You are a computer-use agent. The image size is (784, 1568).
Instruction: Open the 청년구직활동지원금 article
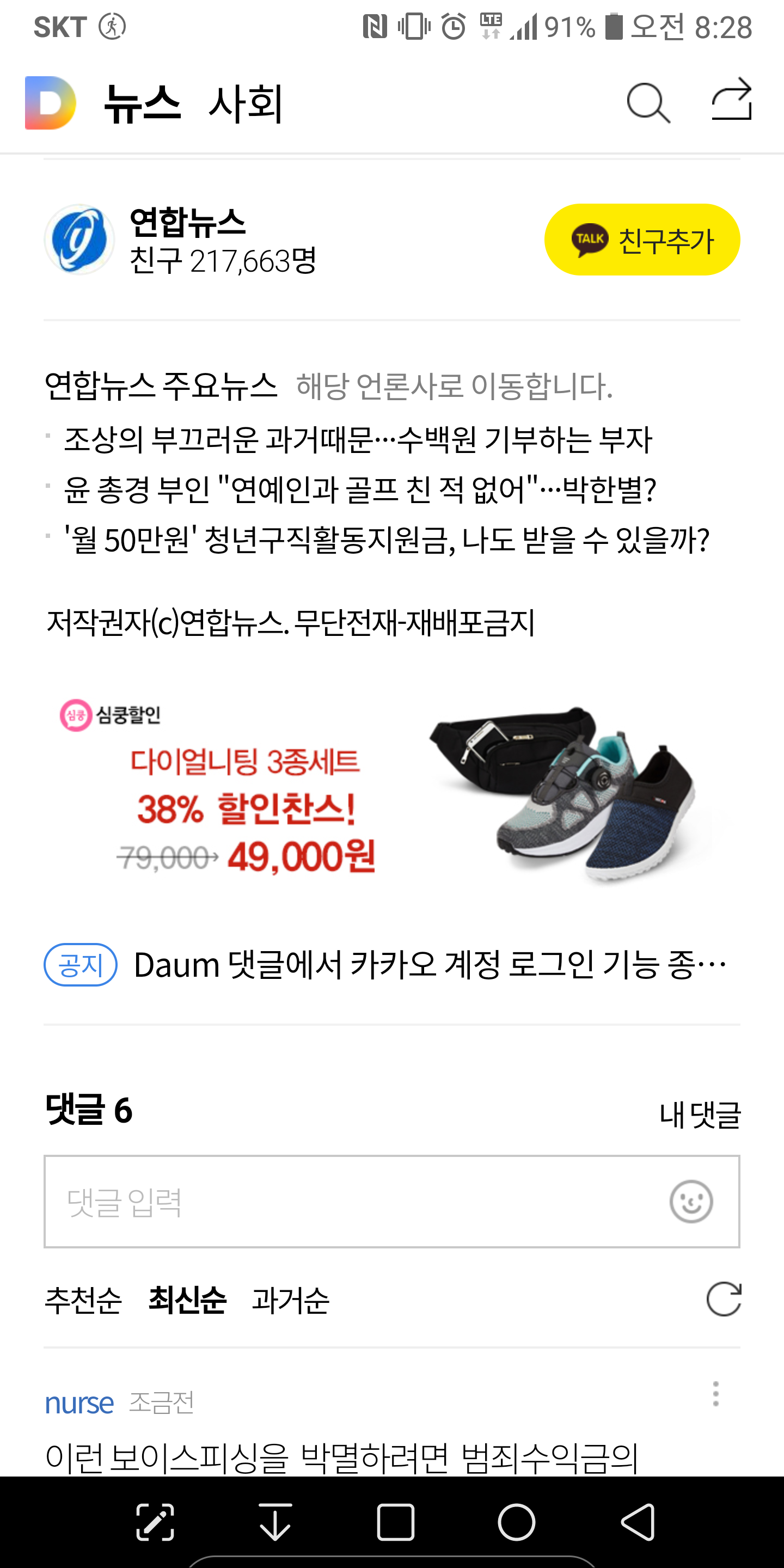pyautogui.click(x=386, y=540)
